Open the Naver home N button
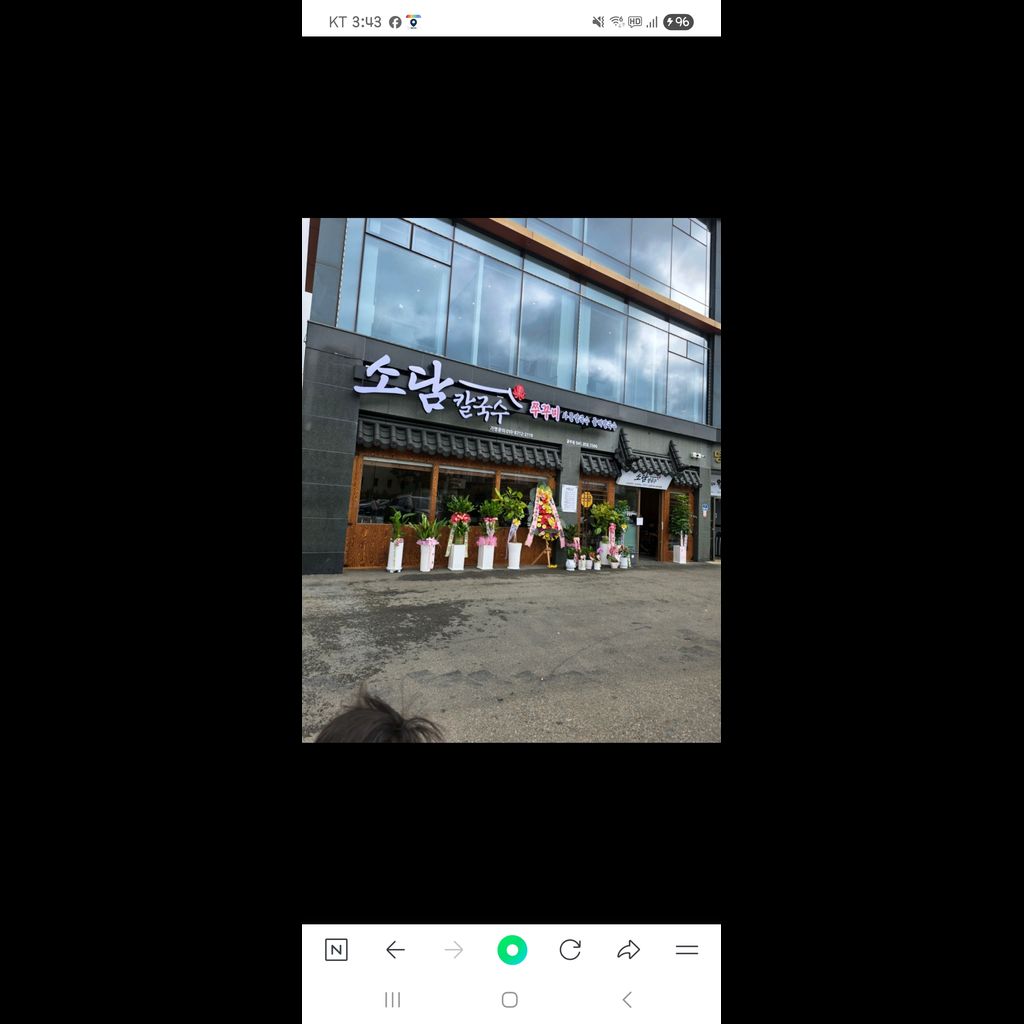Image resolution: width=1024 pixels, height=1024 pixels. tap(336, 950)
